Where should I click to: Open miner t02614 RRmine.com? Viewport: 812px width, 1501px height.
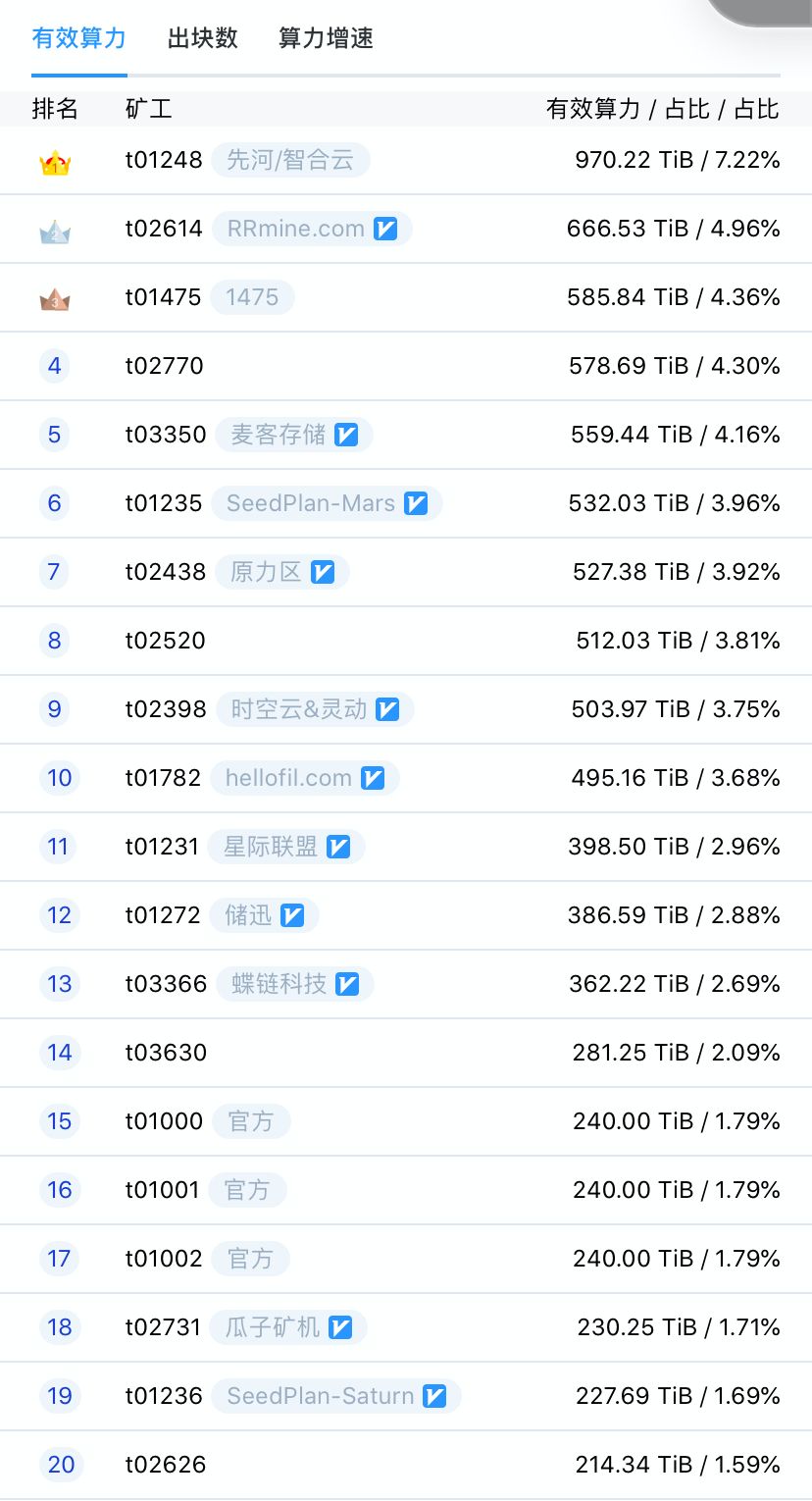[x=406, y=229]
